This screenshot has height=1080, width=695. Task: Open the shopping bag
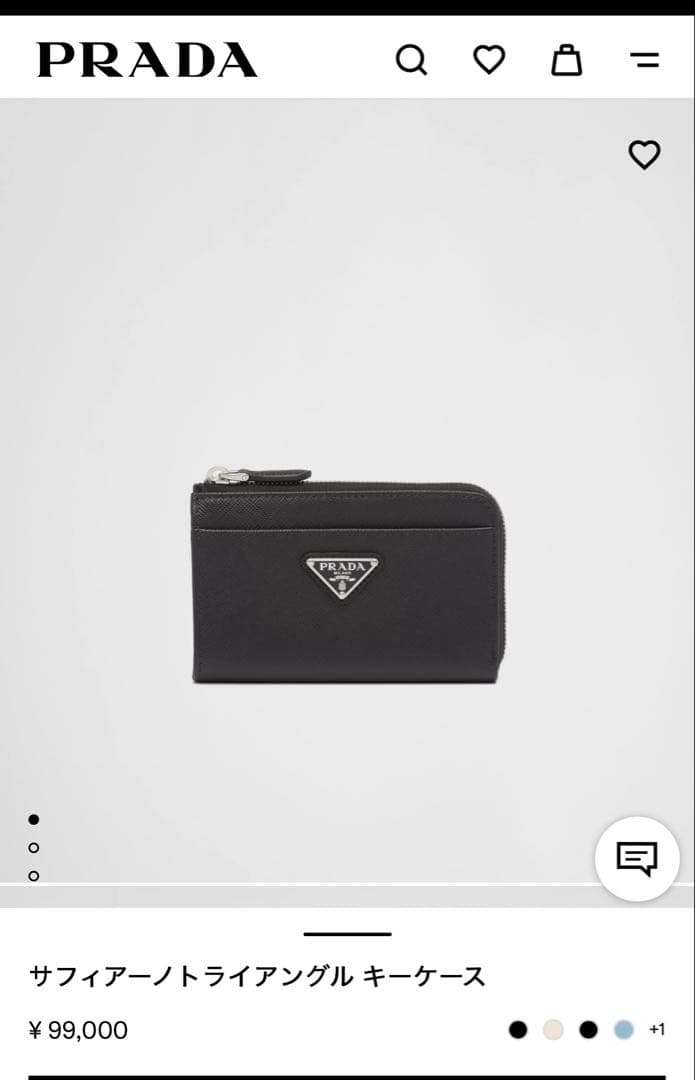566,60
